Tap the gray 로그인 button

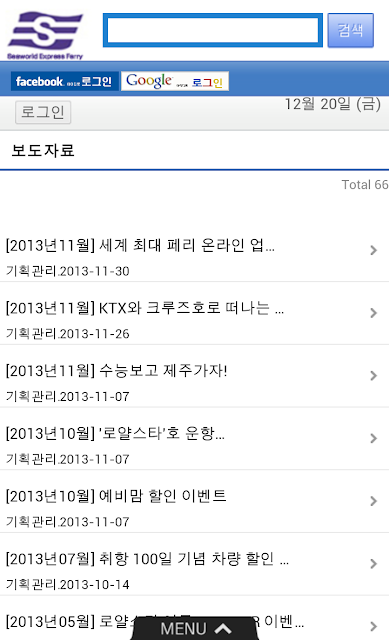pos(43,112)
